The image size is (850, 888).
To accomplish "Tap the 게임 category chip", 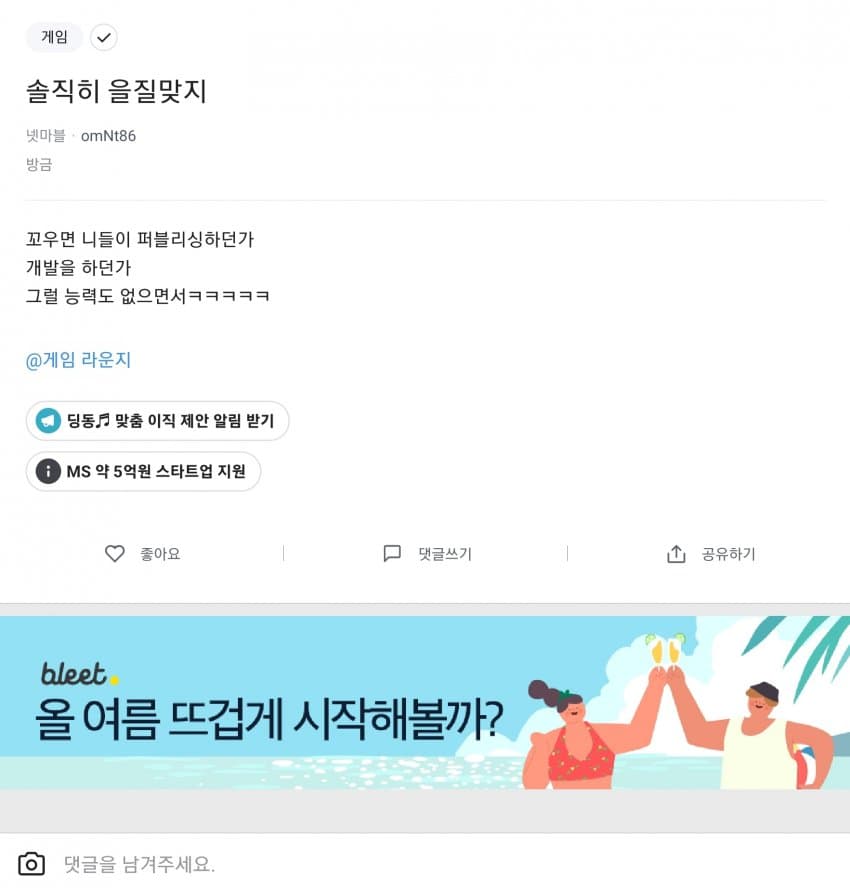I will tap(54, 38).
